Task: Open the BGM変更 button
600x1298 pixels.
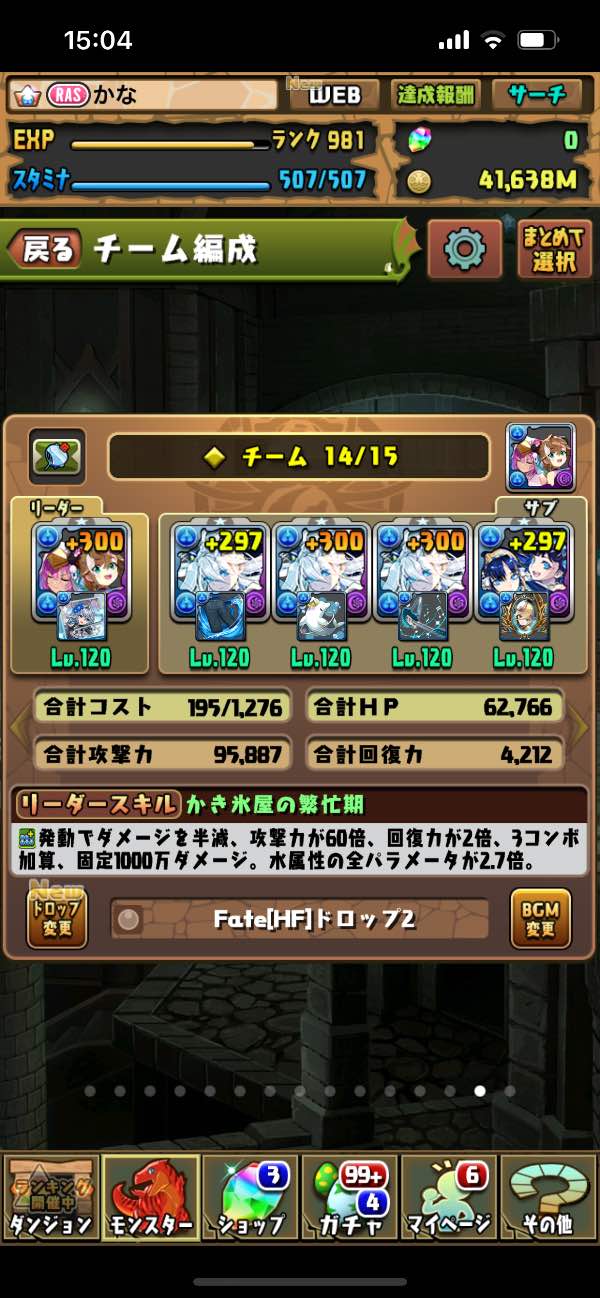Action: [x=541, y=917]
